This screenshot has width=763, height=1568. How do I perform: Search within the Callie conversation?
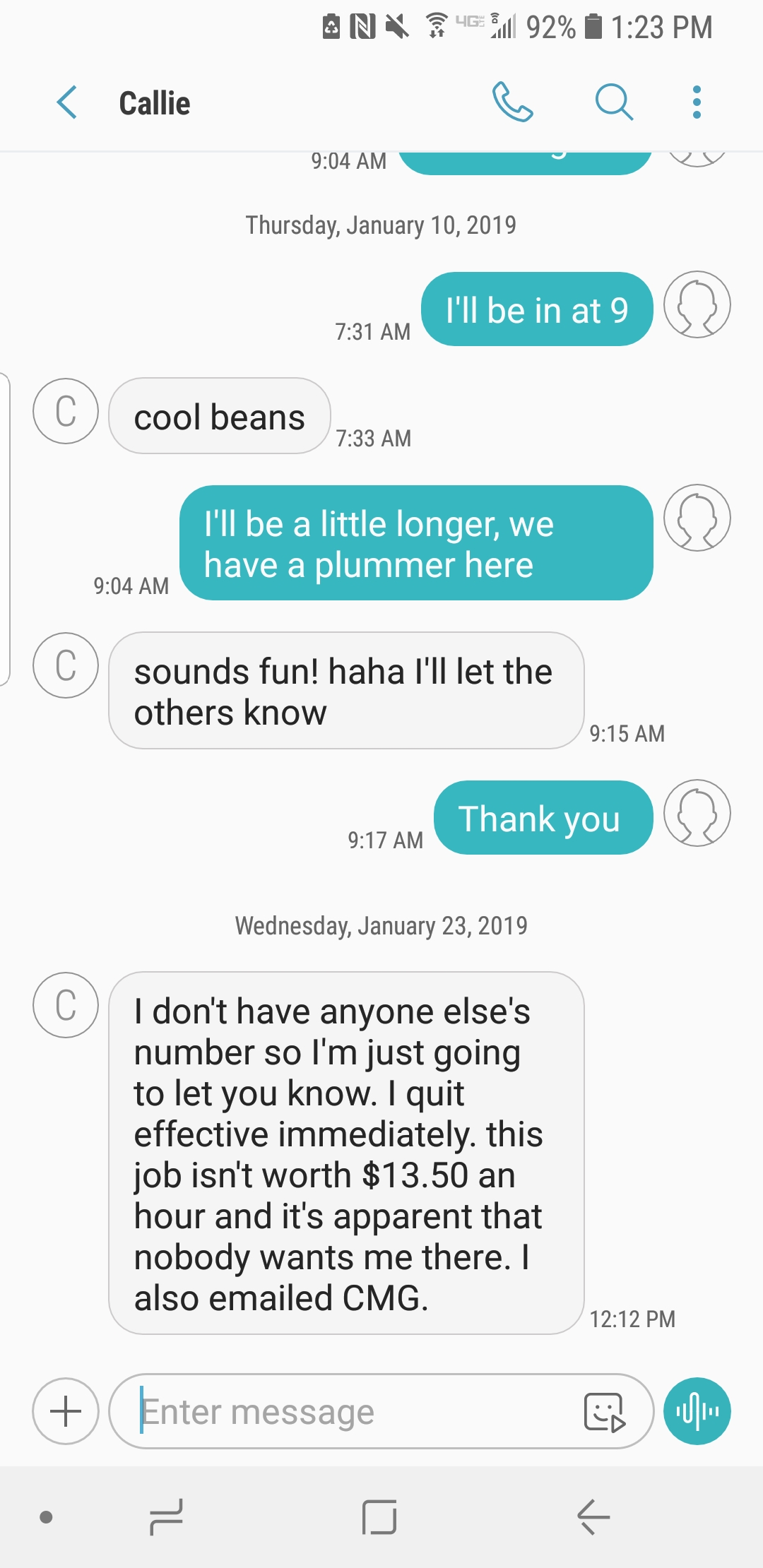pyautogui.click(x=613, y=103)
